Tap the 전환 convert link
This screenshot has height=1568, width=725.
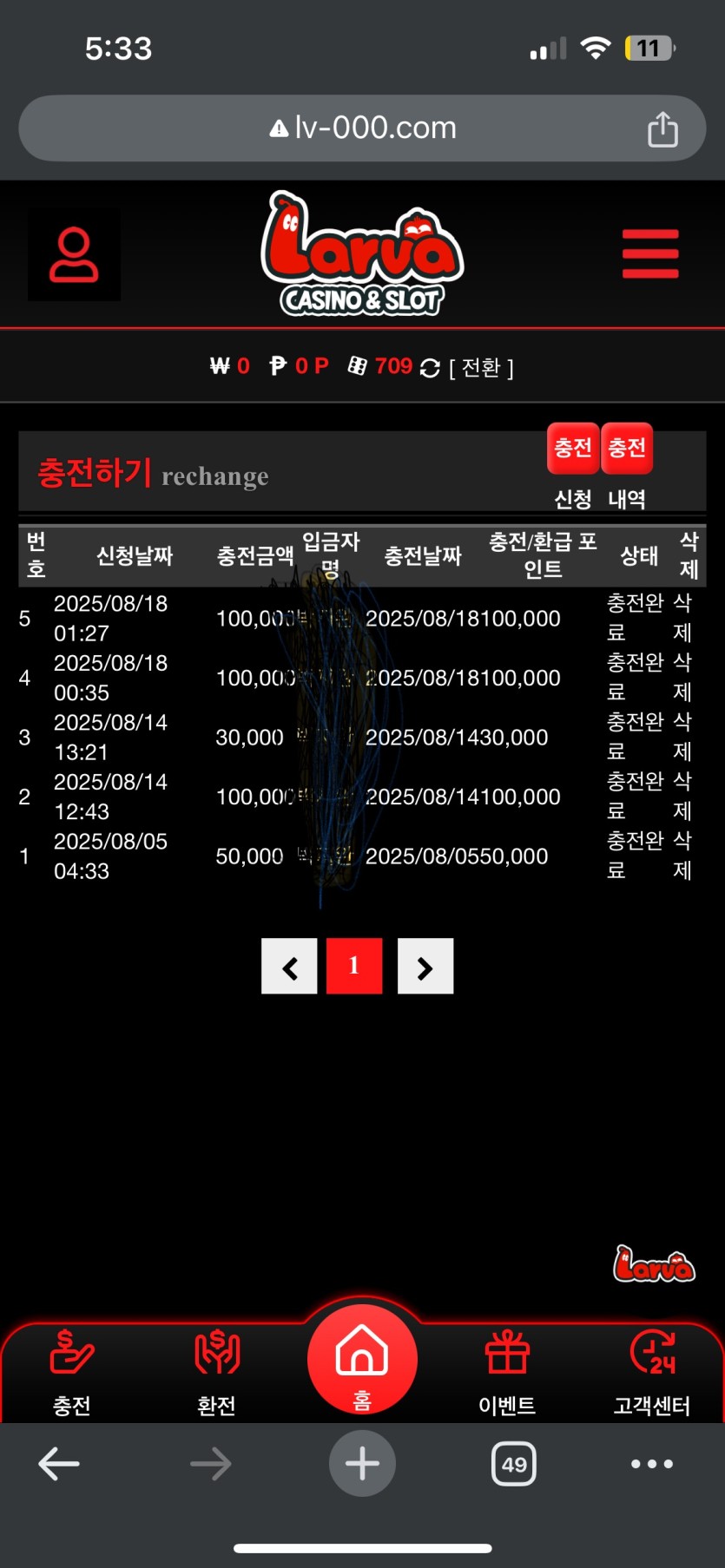click(481, 368)
